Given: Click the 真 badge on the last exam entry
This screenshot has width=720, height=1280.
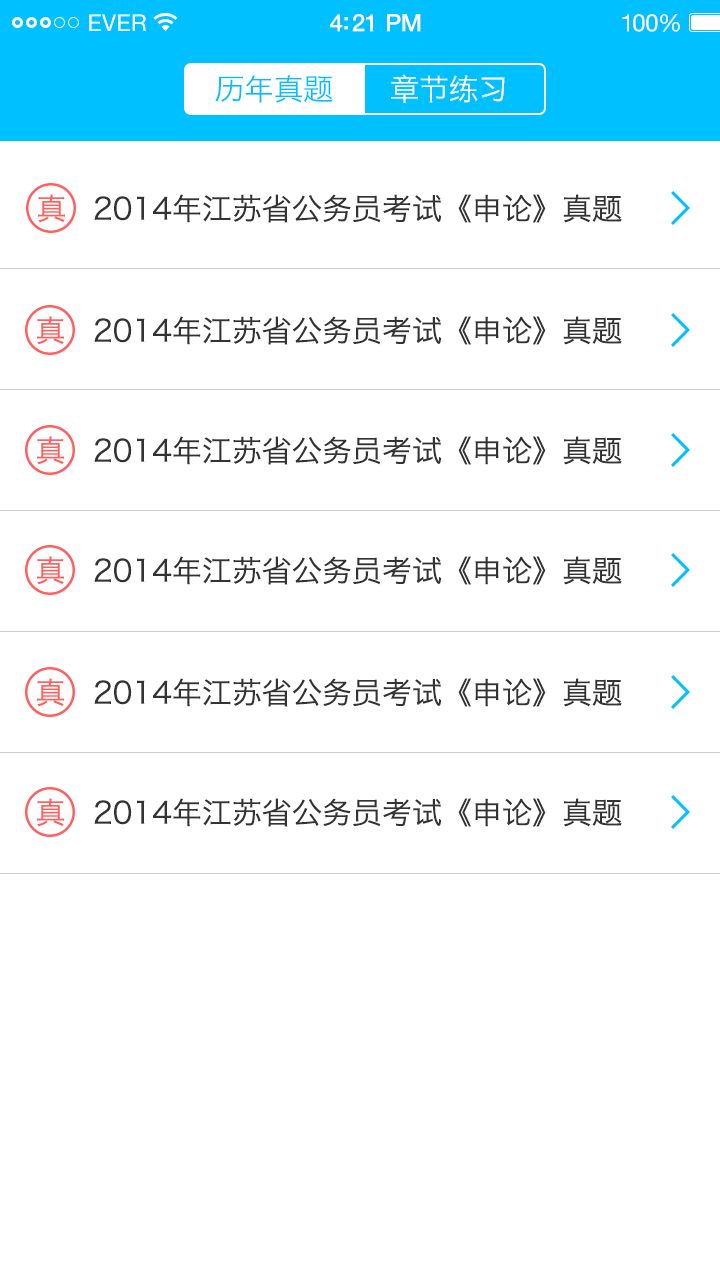Looking at the screenshot, I should coord(50,812).
